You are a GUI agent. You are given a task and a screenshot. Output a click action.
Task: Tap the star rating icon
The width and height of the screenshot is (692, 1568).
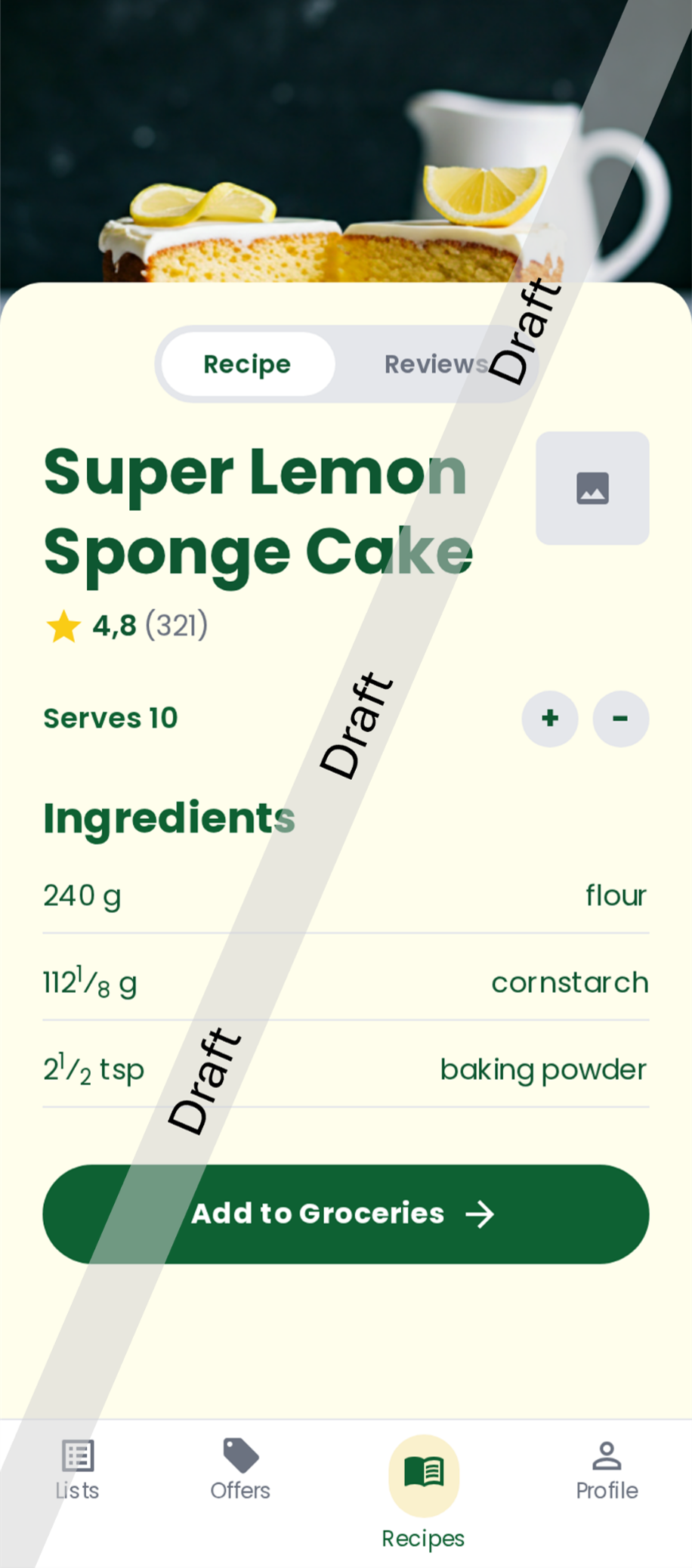point(63,624)
